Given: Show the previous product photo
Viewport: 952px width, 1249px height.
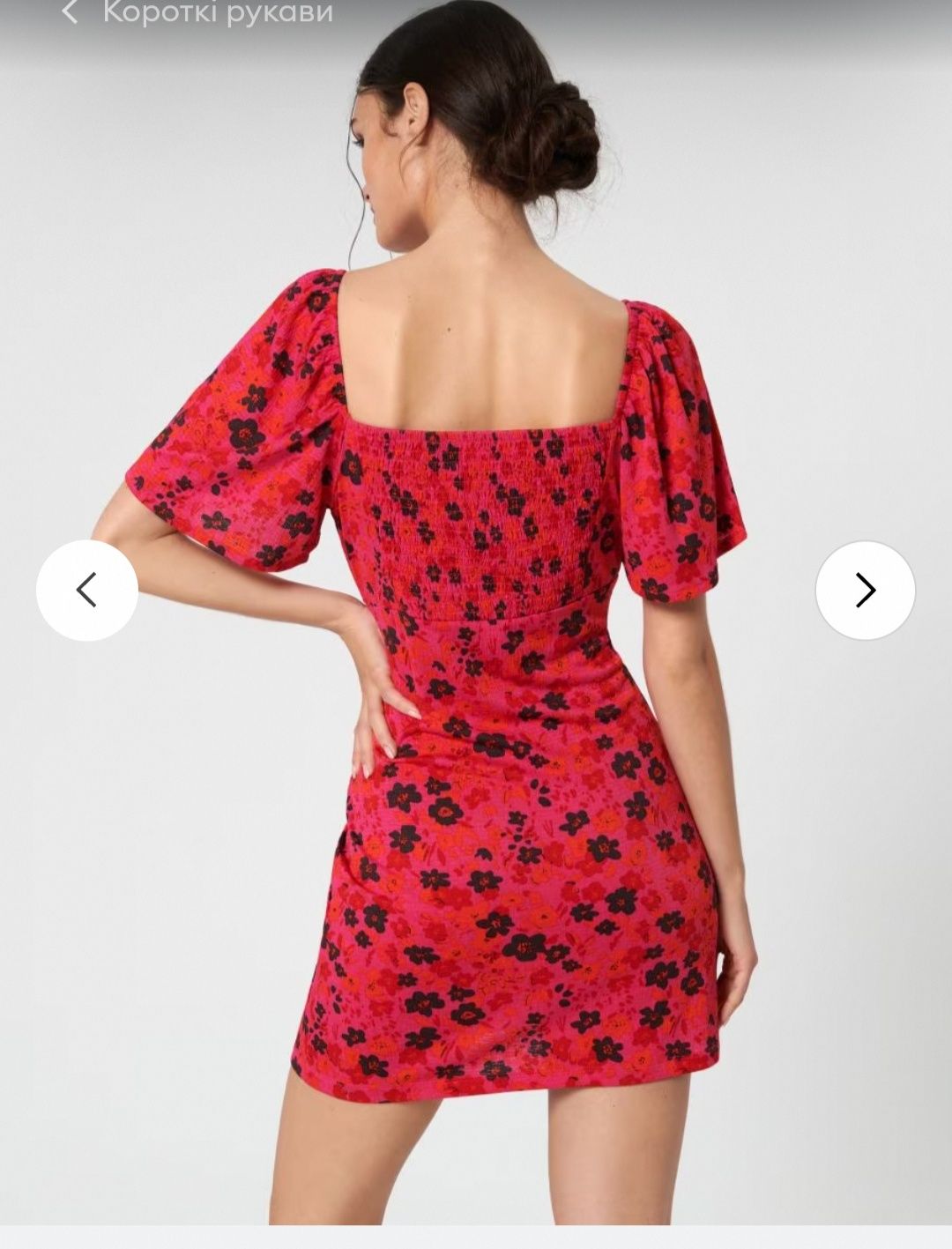Looking at the screenshot, I should pos(86,590).
